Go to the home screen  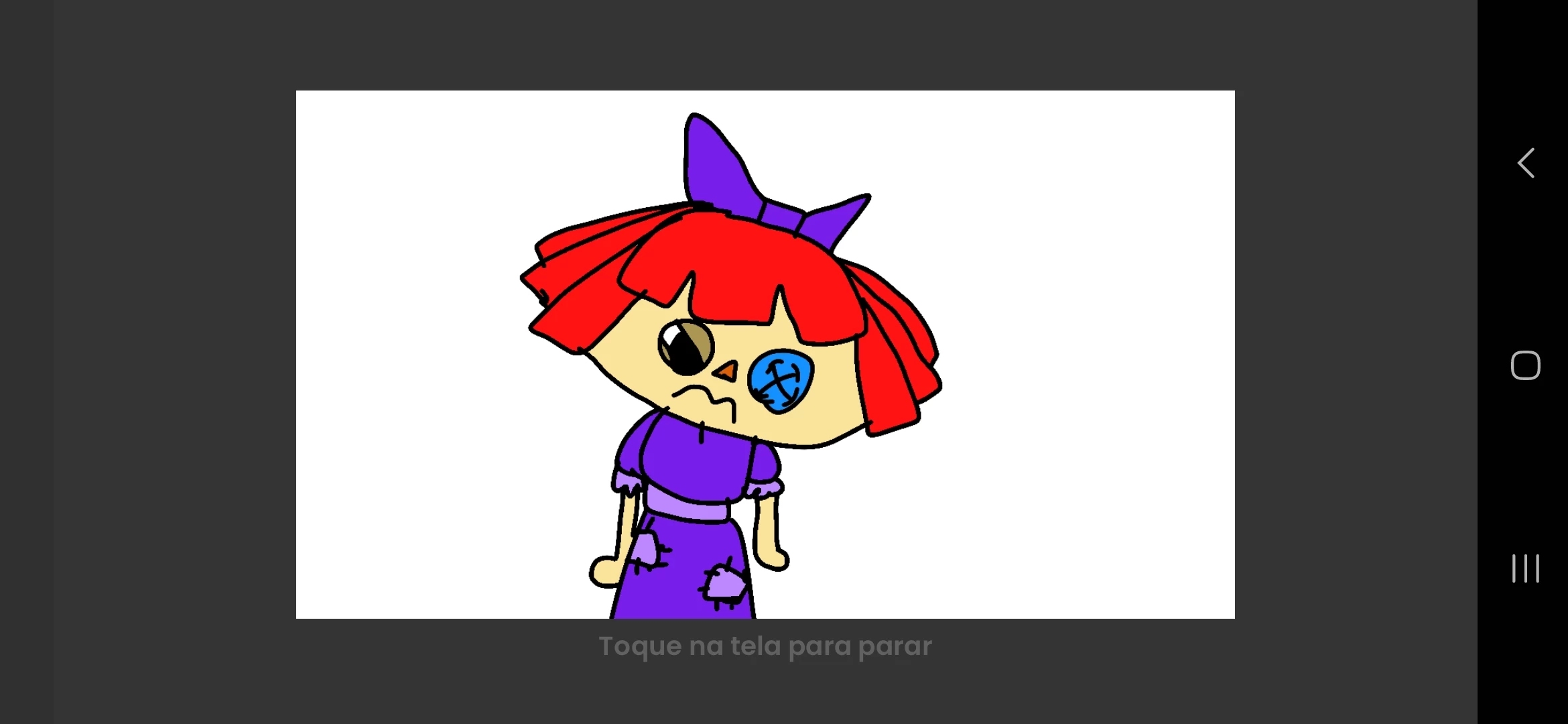click(x=1526, y=365)
